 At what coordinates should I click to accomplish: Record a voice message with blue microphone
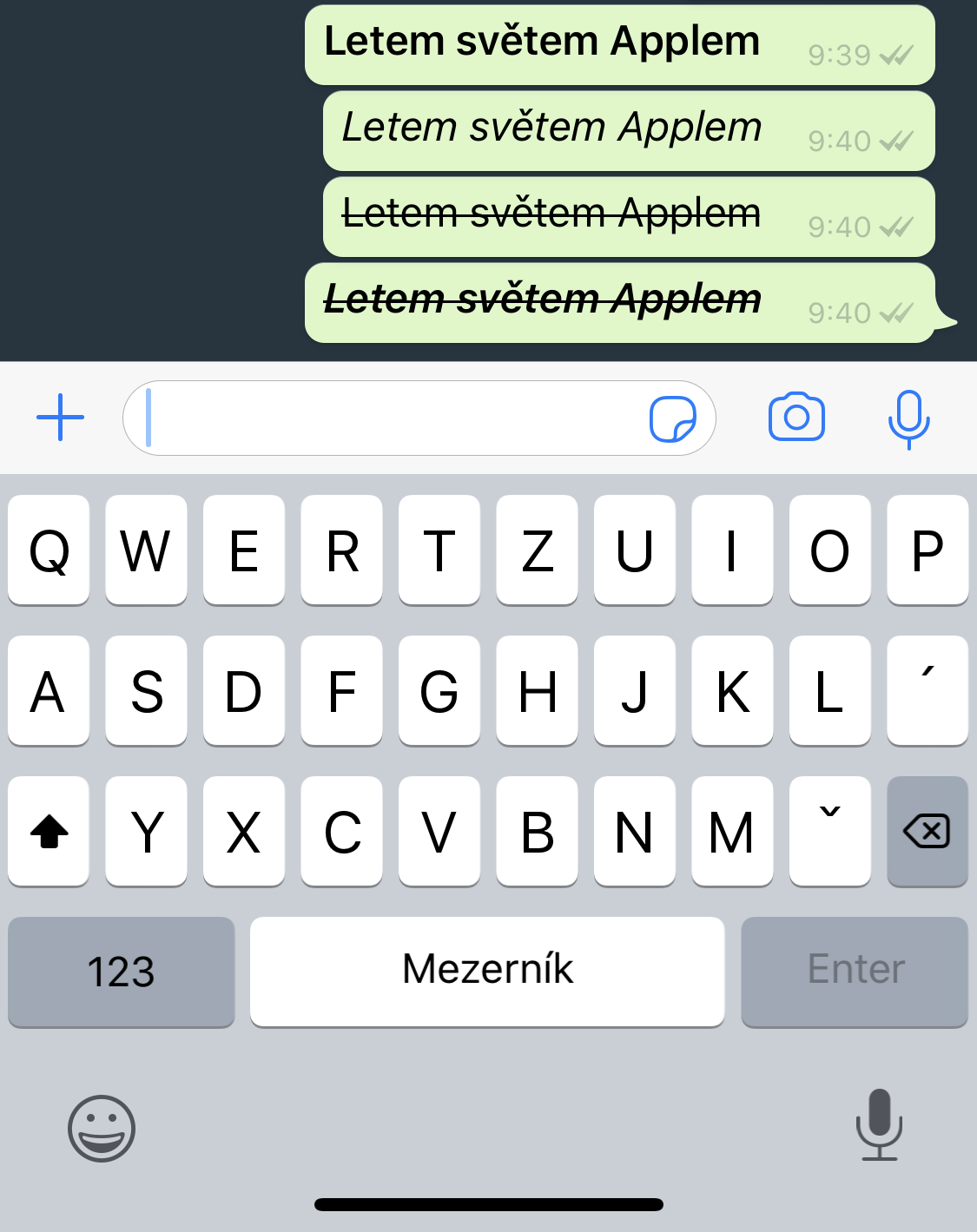(908, 419)
